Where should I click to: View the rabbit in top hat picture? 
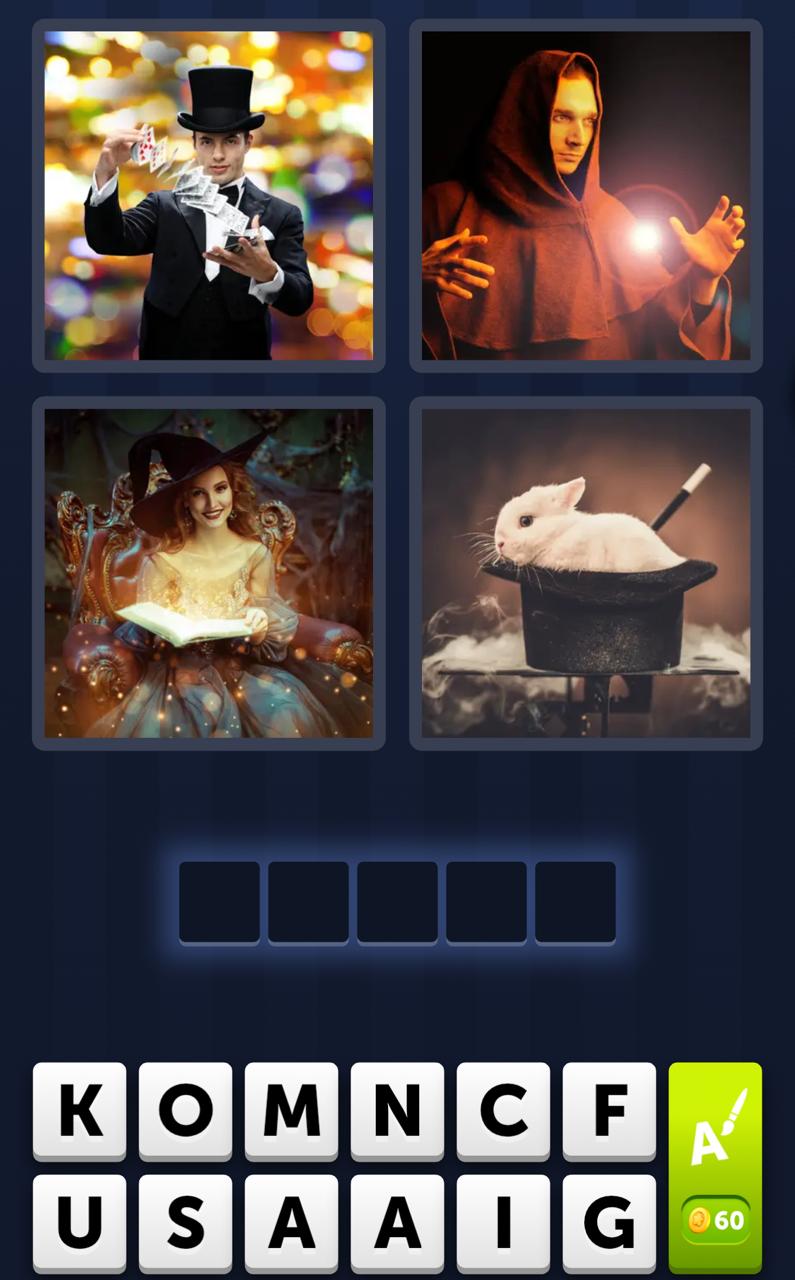pyautogui.click(x=586, y=573)
